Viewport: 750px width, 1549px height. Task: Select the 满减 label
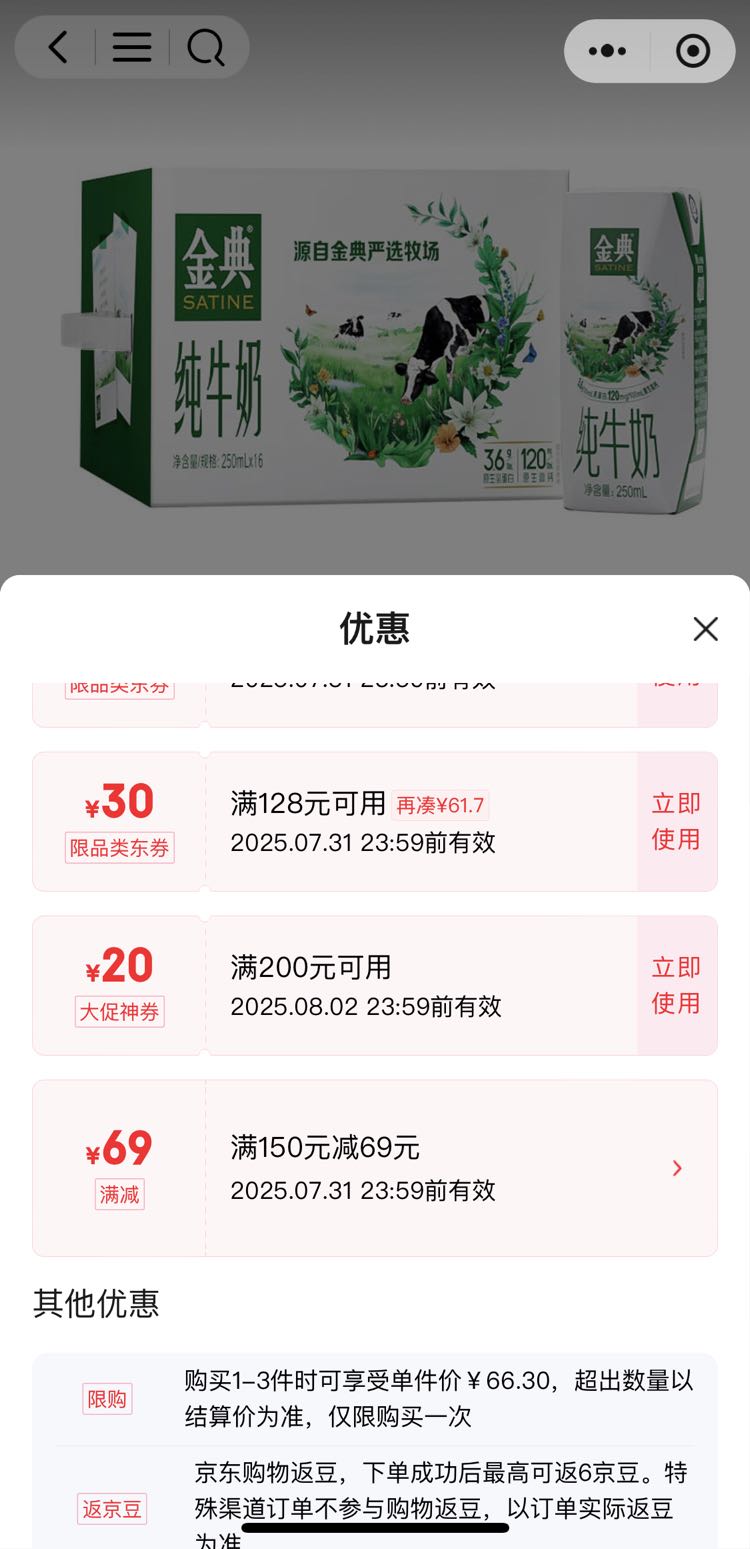coord(119,1194)
